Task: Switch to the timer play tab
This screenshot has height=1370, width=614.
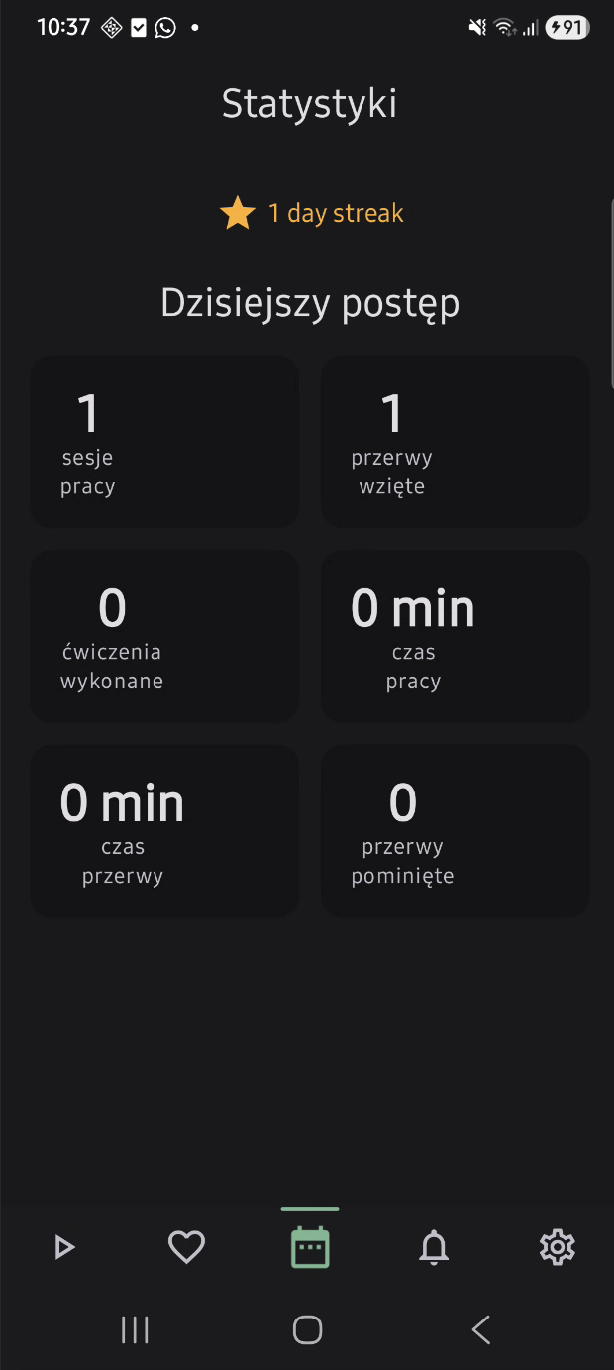Action: pyautogui.click(x=64, y=1247)
